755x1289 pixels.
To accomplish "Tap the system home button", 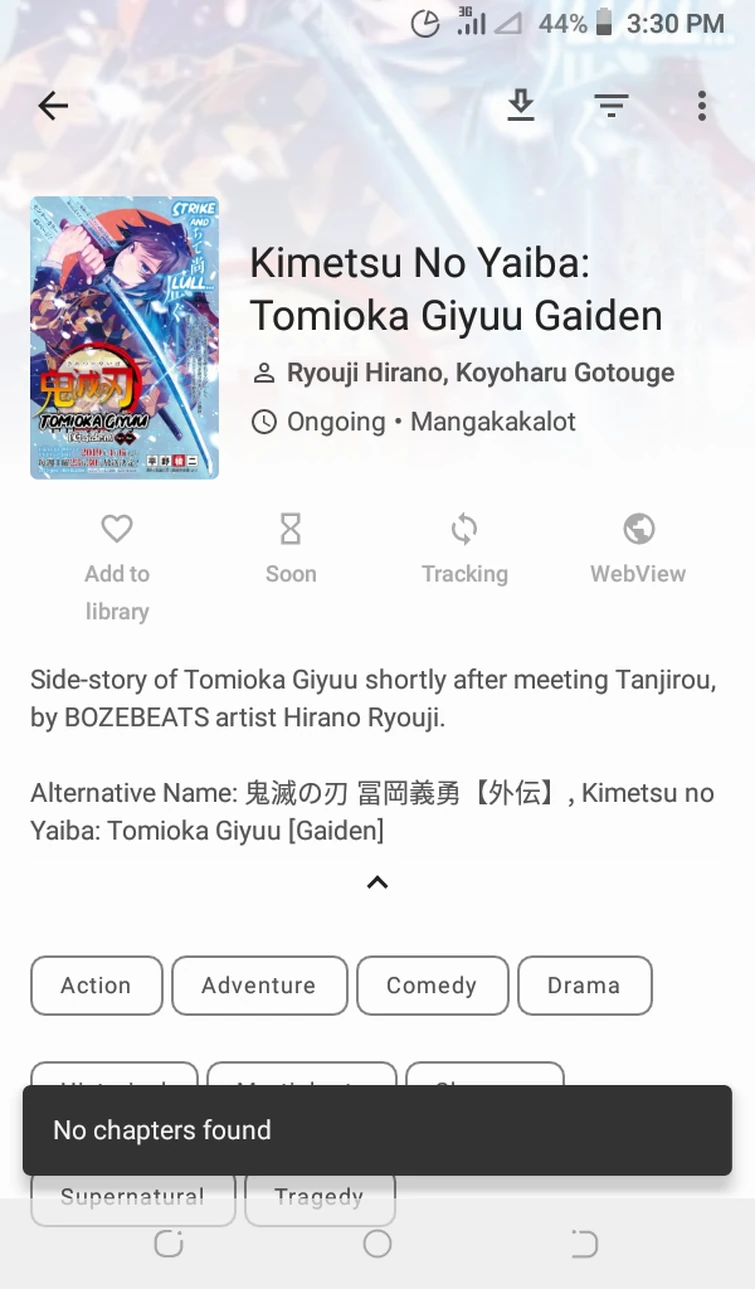I will [x=377, y=1243].
